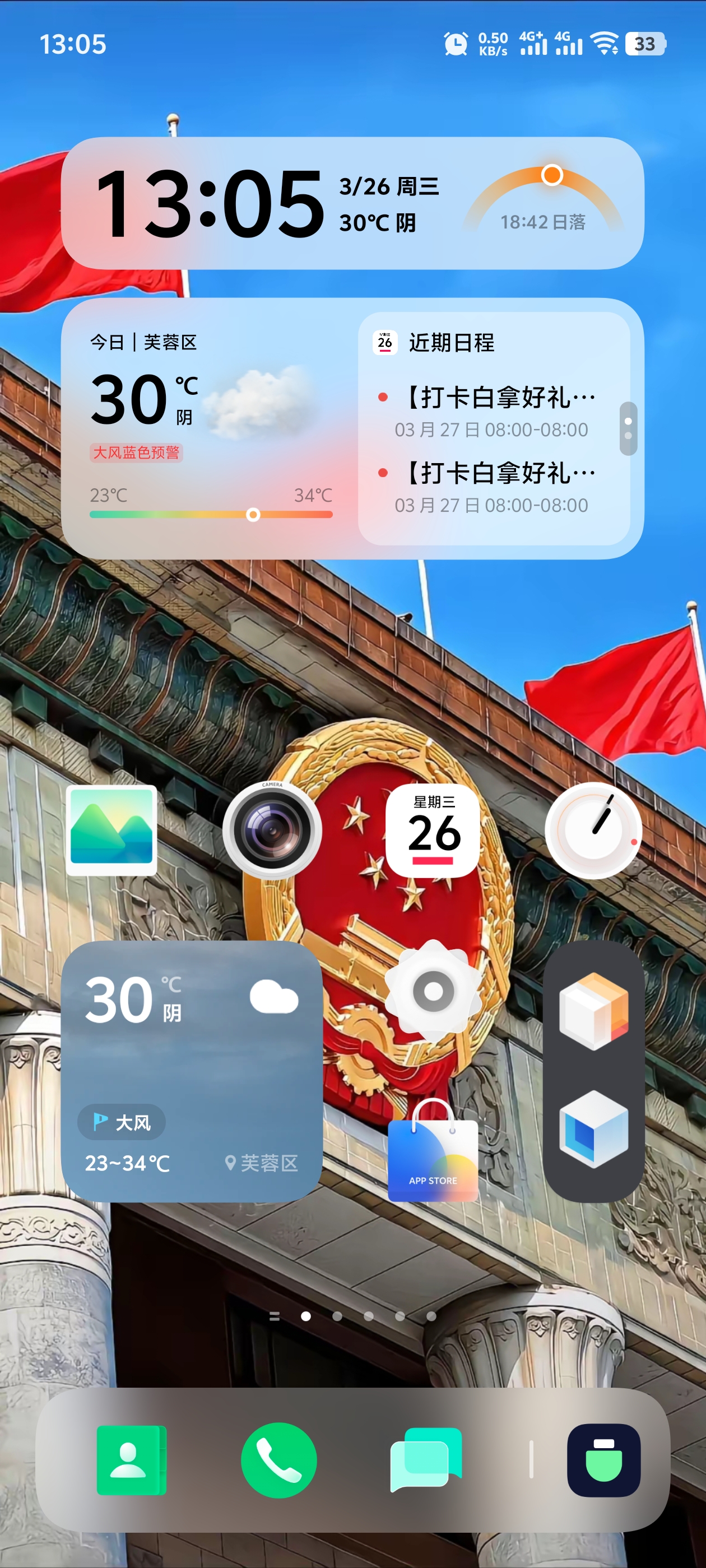Viewport: 706px width, 1568px height.
Task: Open the 近期日程 schedule header
Action: [452, 343]
